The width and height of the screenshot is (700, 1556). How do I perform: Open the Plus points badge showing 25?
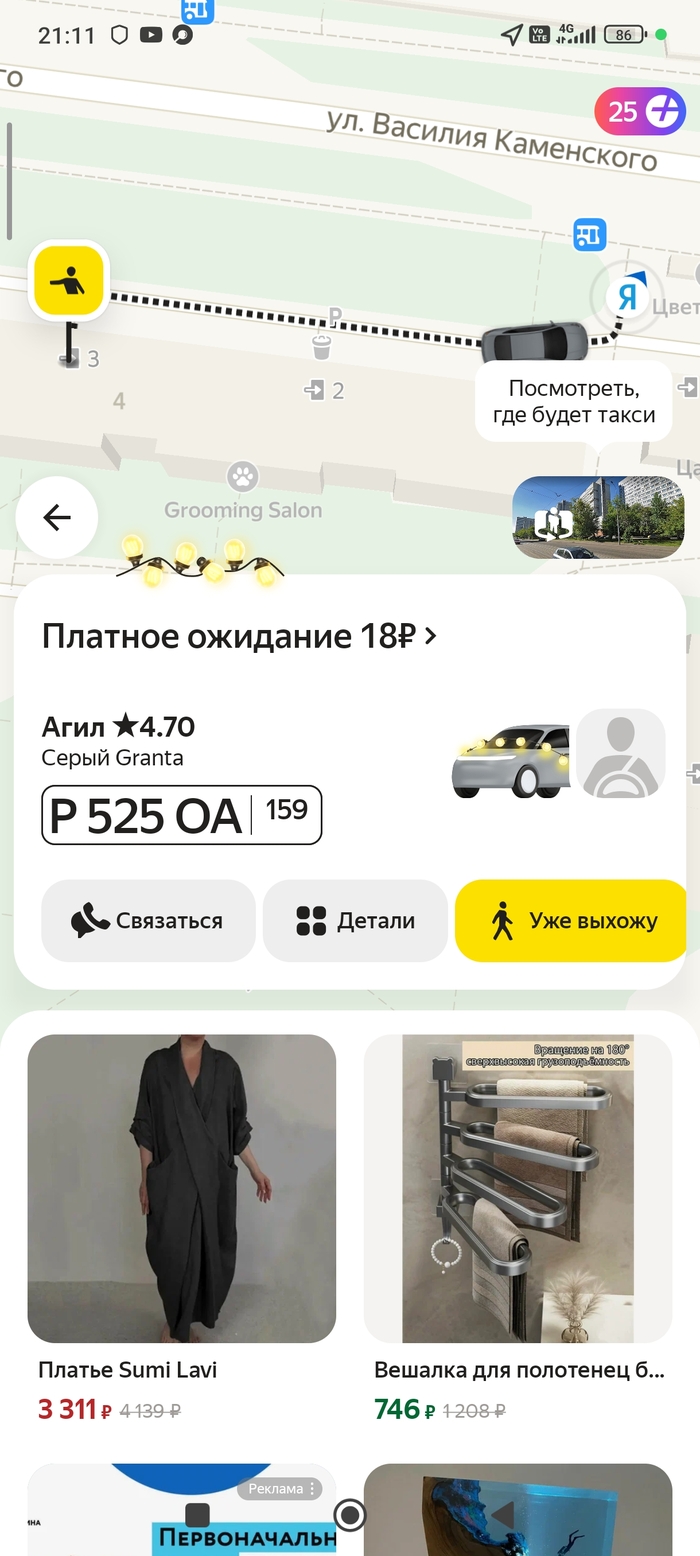(640, 111)
